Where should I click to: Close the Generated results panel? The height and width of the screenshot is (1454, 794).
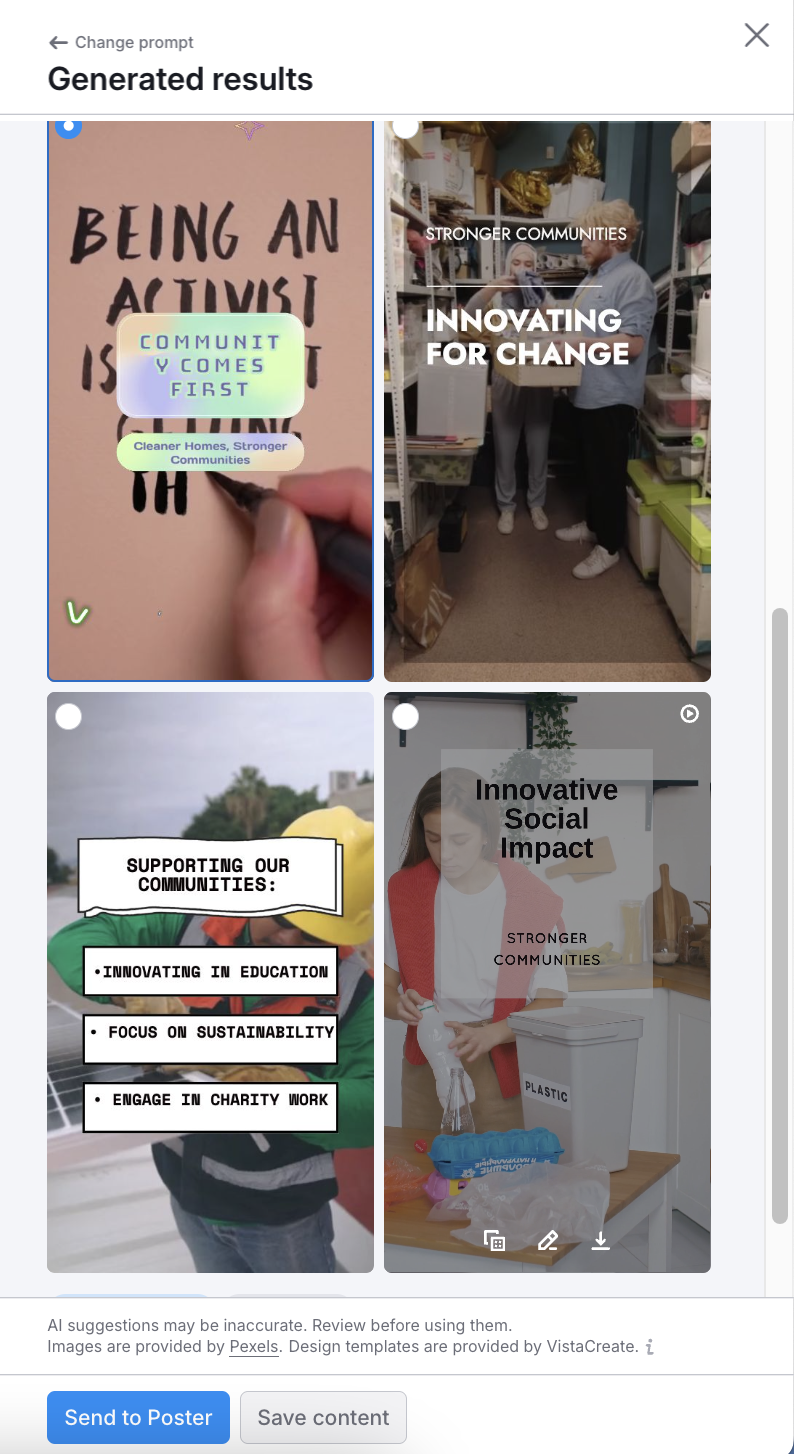coord(756,36)
